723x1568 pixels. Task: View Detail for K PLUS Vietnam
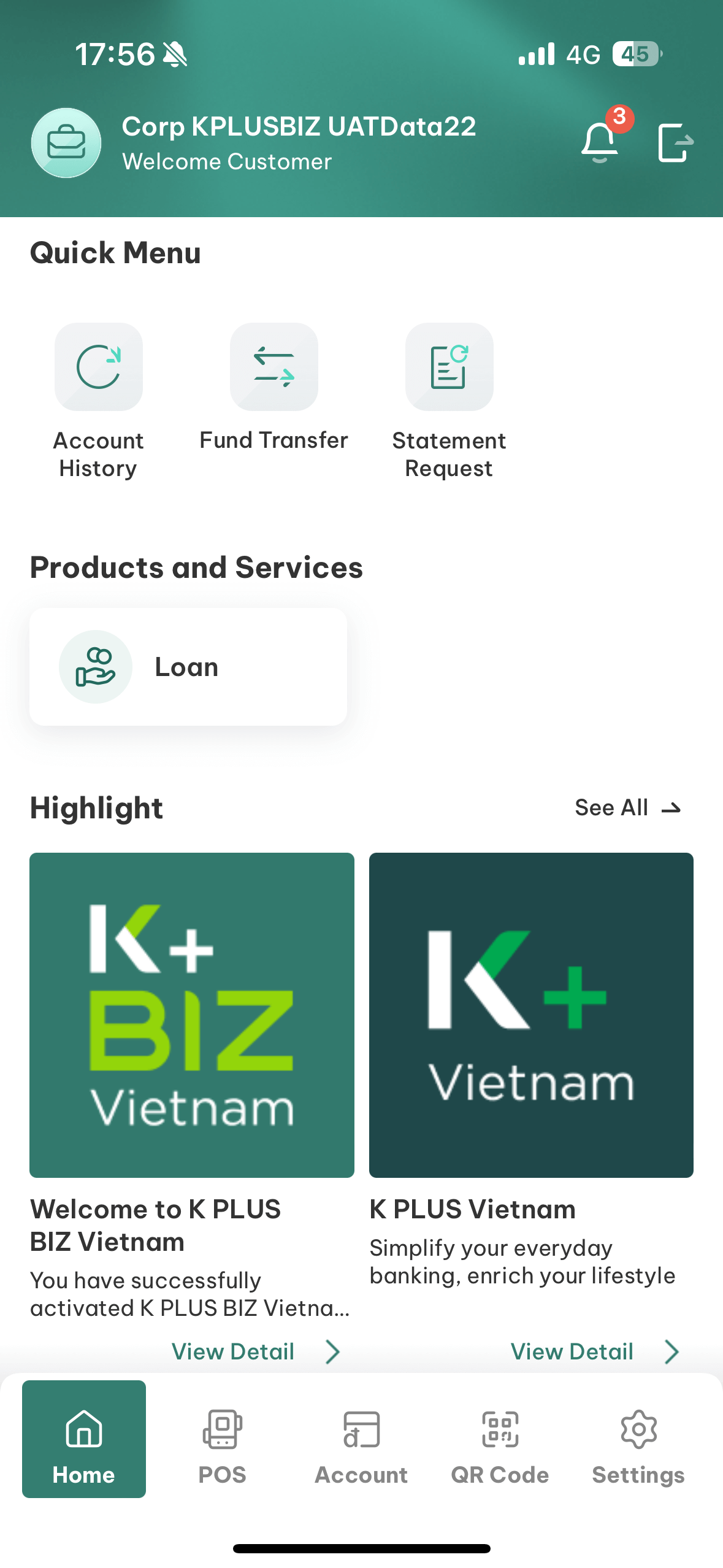(x=594, y=1351)
